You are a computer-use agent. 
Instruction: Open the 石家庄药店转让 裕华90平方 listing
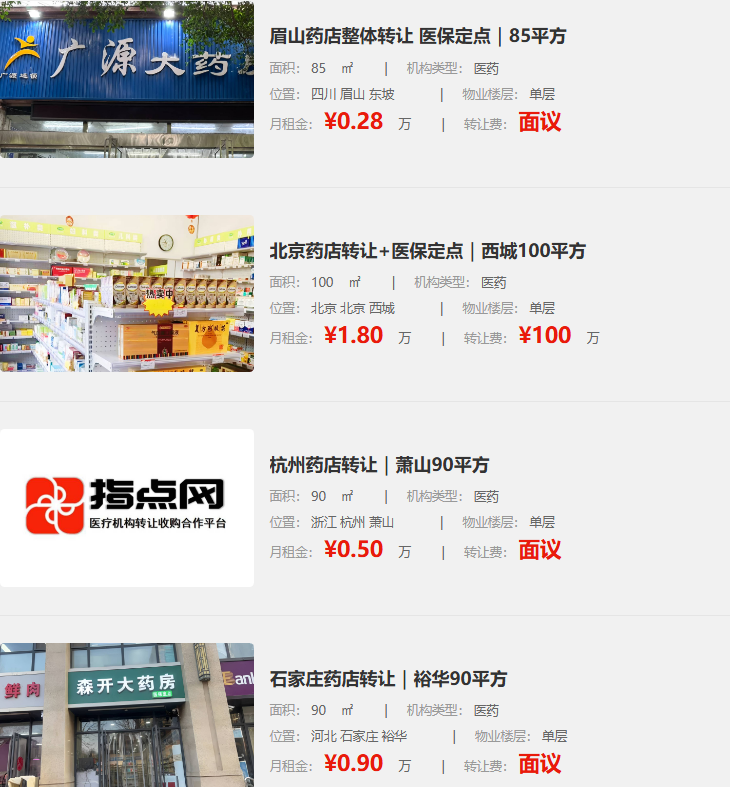[x=388, y=679]
